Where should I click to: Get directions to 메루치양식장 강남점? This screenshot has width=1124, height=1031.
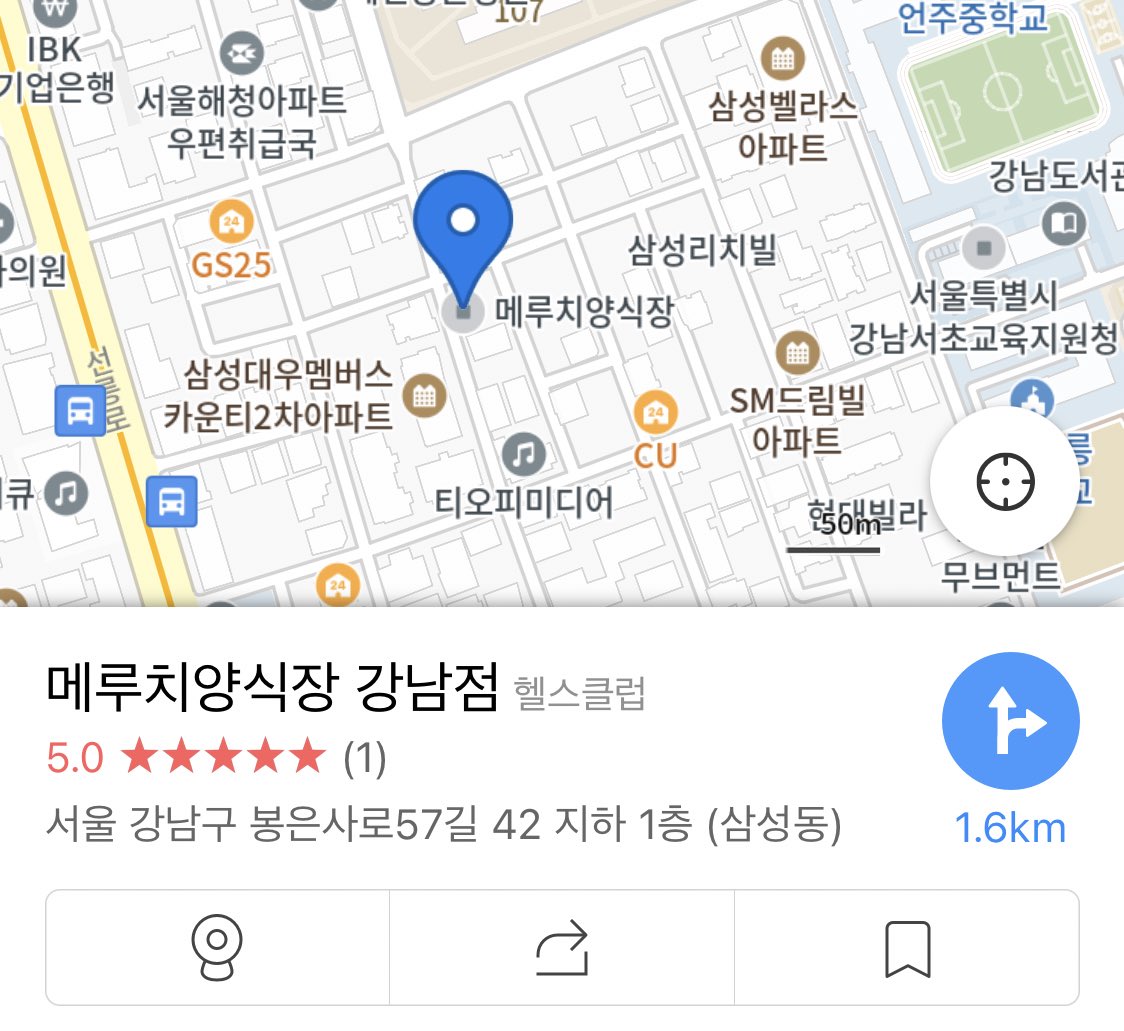tap(1010, 720)
